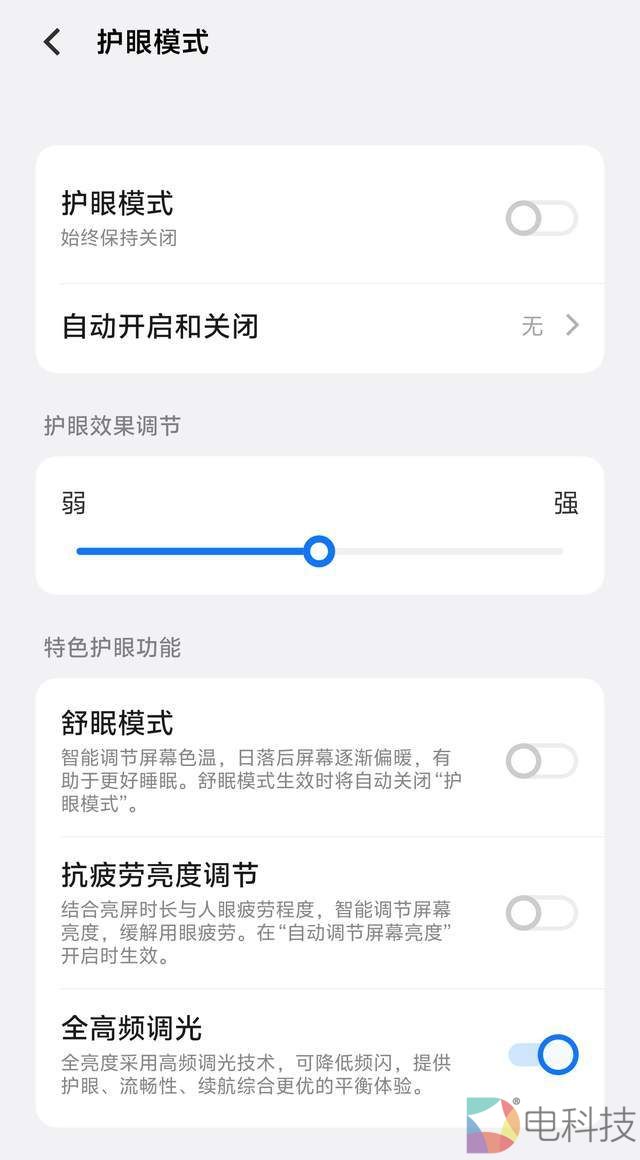The image size is (640, 1160).
Task: Turn on the 护眼模式 switch
Action: 541,218
